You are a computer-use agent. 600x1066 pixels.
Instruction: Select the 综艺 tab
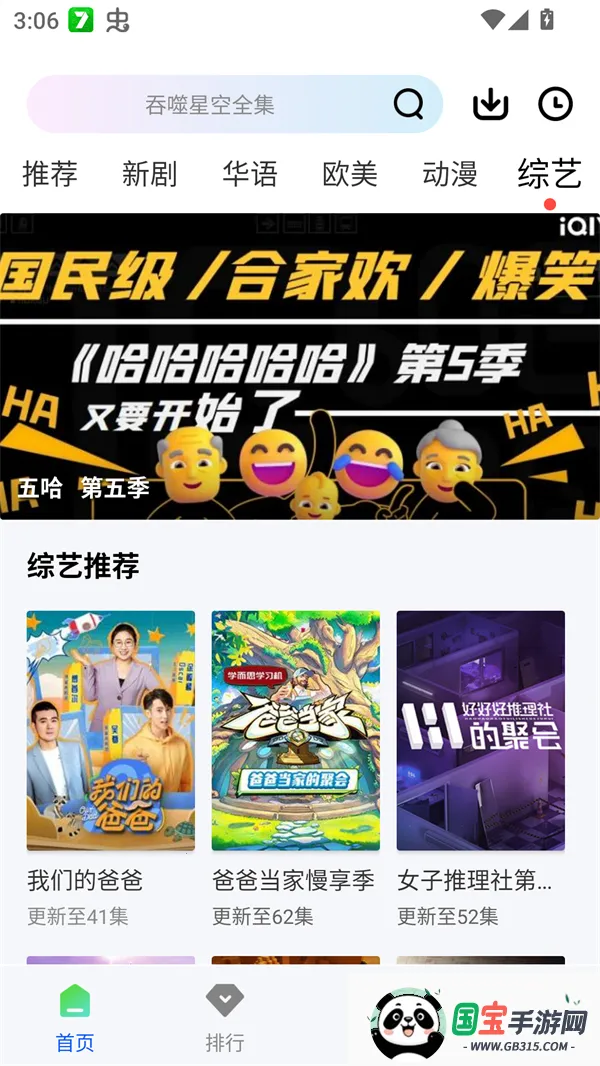click(x=549, y=174)
